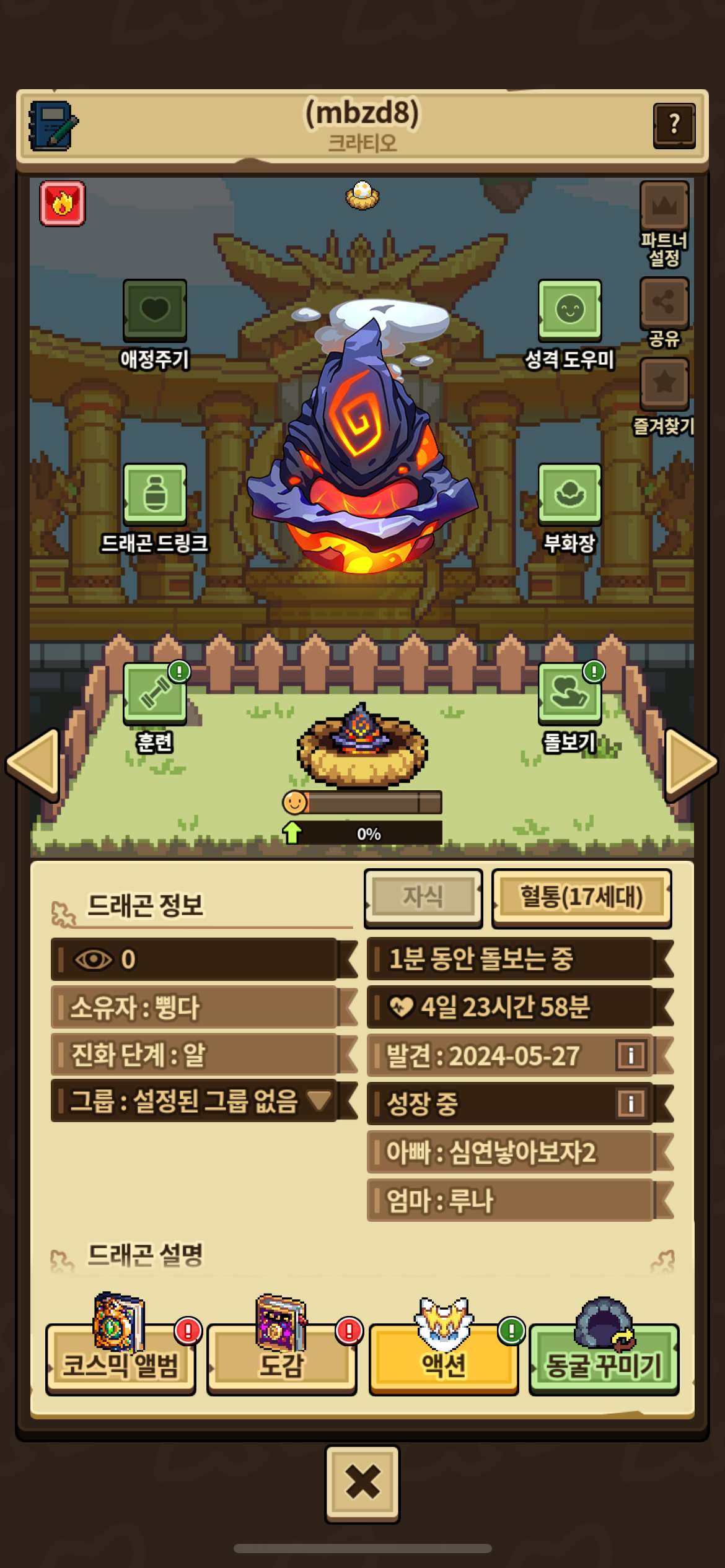The image size is (725, 1568).
Task: Open 혈통(17세대) lineage button
Action: (581, 897)
